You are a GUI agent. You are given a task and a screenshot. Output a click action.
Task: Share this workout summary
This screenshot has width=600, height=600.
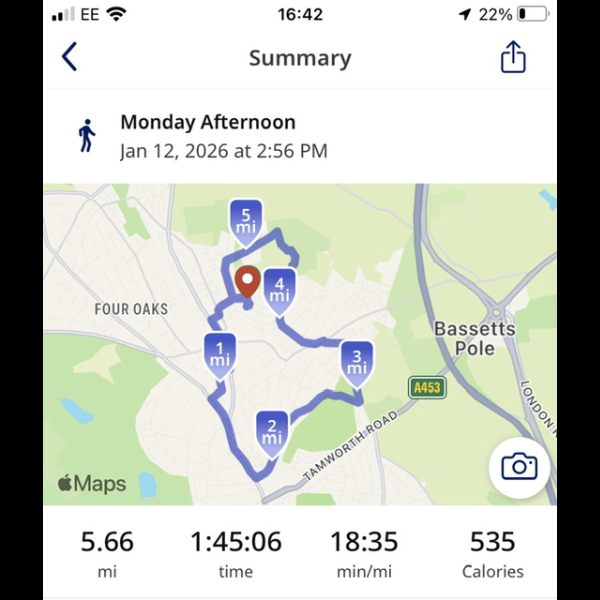tap(512, 57)
